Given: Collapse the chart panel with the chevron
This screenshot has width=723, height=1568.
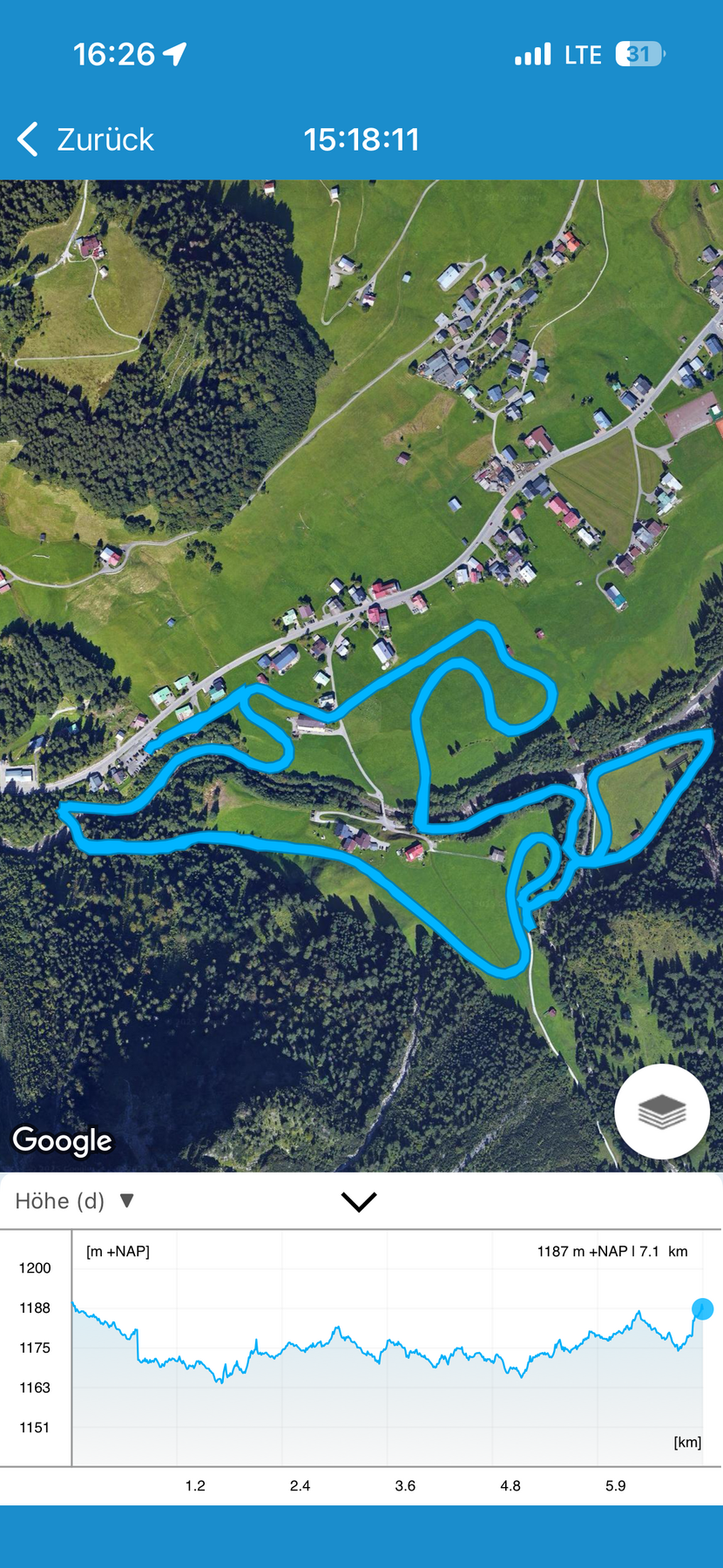Looking at the screenshot, I should point(359,1201).
